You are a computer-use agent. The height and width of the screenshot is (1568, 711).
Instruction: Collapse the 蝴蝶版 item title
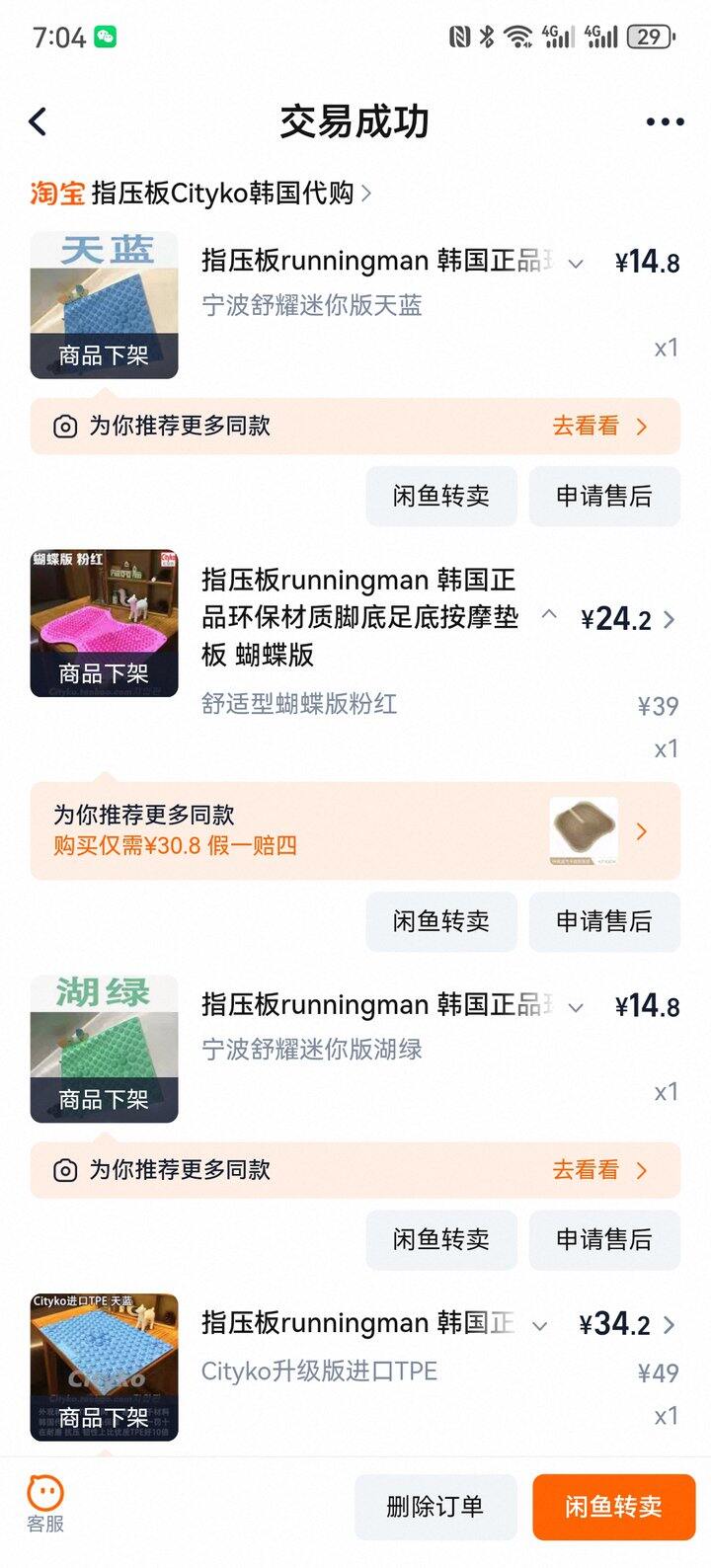tap(549, 615)
